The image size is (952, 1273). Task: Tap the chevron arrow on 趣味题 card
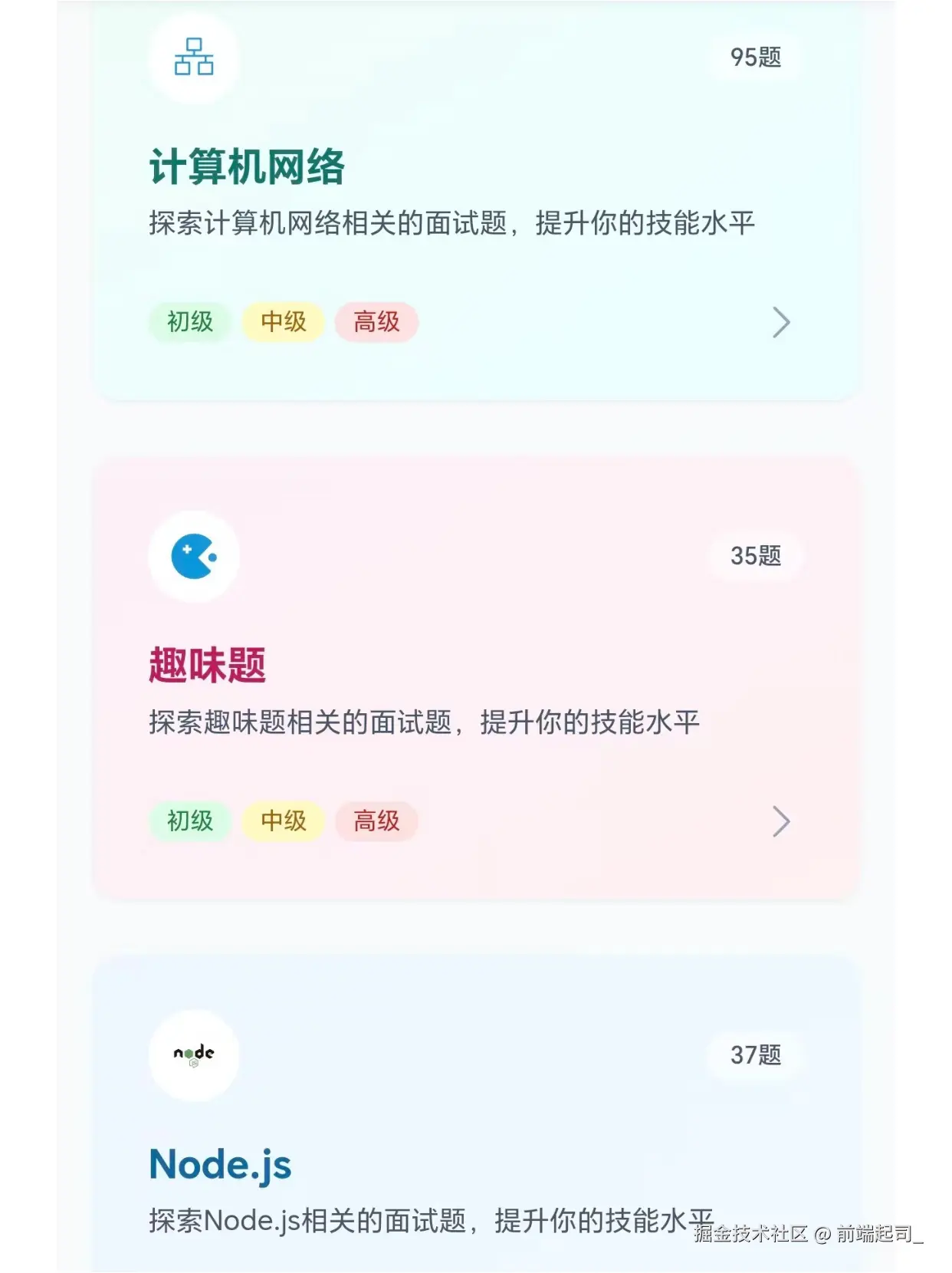coord(780,821)
